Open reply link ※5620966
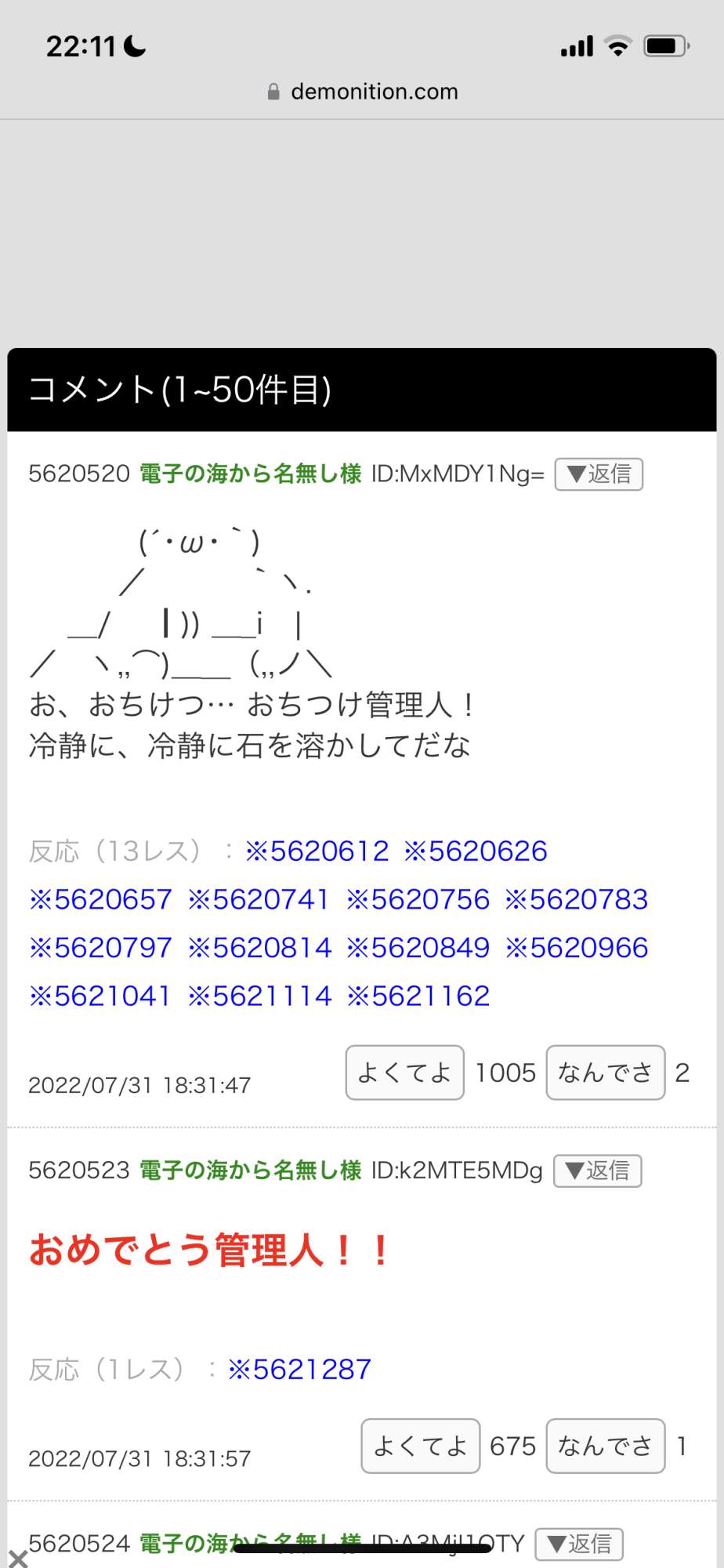Image resolution: width=724 pixels, height=1568 pixels. click(577, 948)
